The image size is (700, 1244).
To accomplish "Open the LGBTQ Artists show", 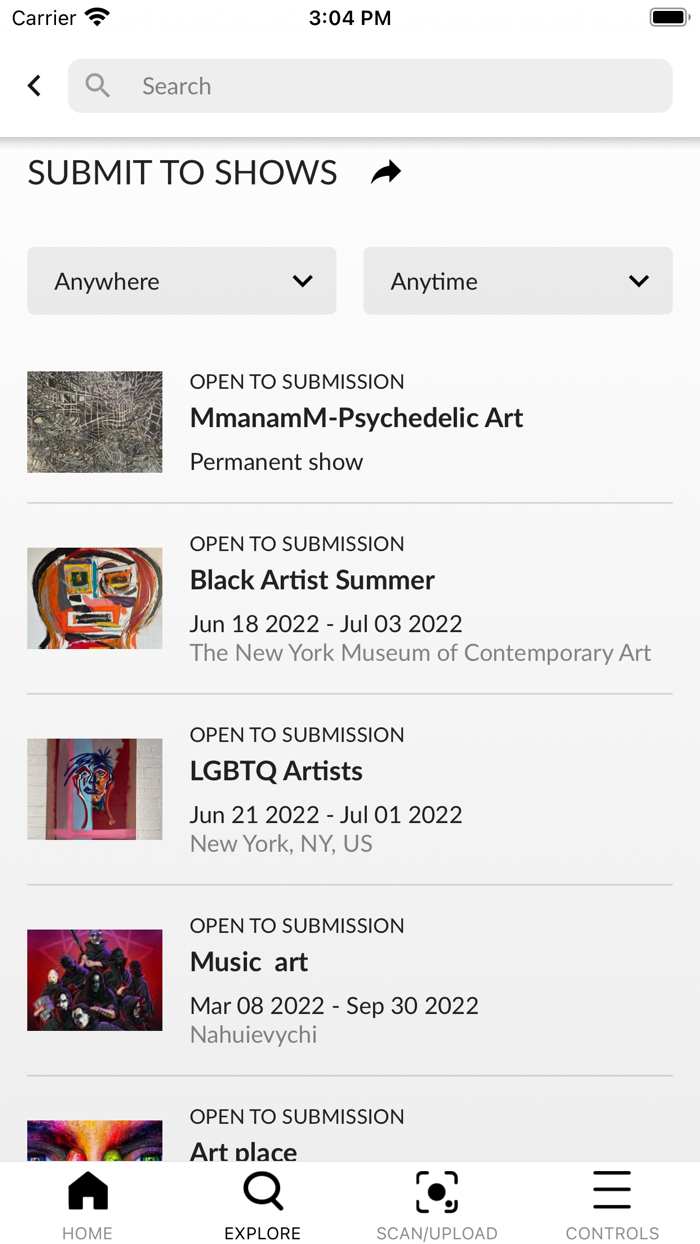I will 276,771.
